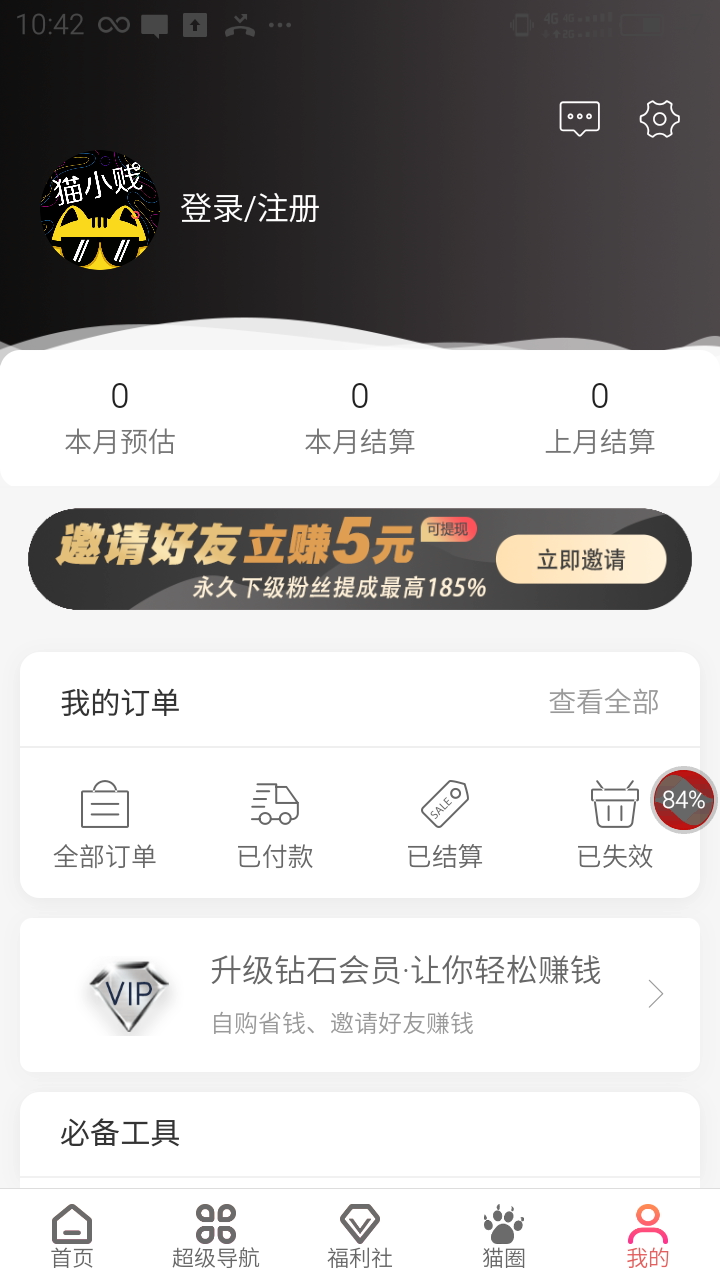
Task: View all orders via 查看全部
Action: (604, 702)
